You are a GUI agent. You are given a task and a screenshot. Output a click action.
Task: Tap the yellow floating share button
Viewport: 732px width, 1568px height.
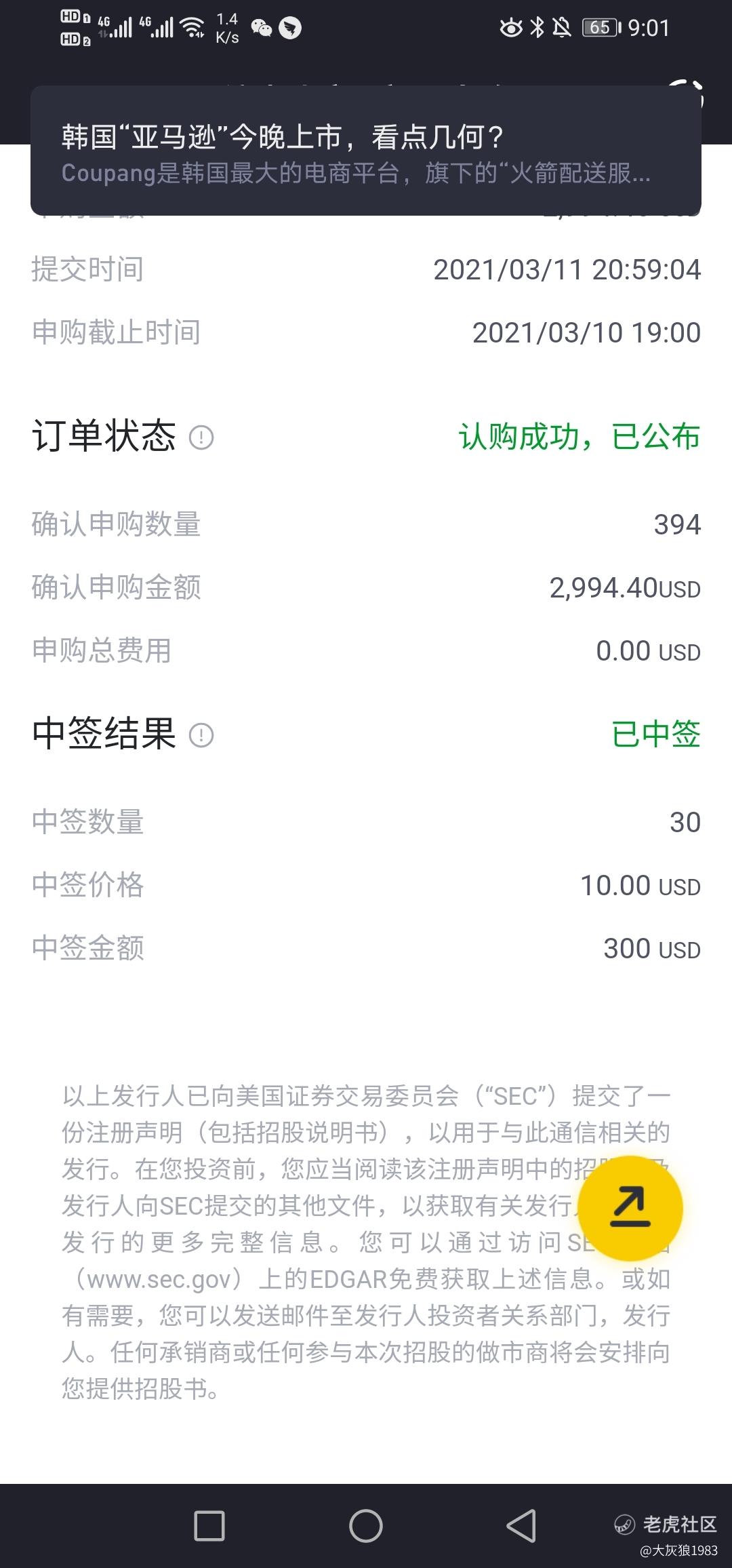pos(630,1209)
